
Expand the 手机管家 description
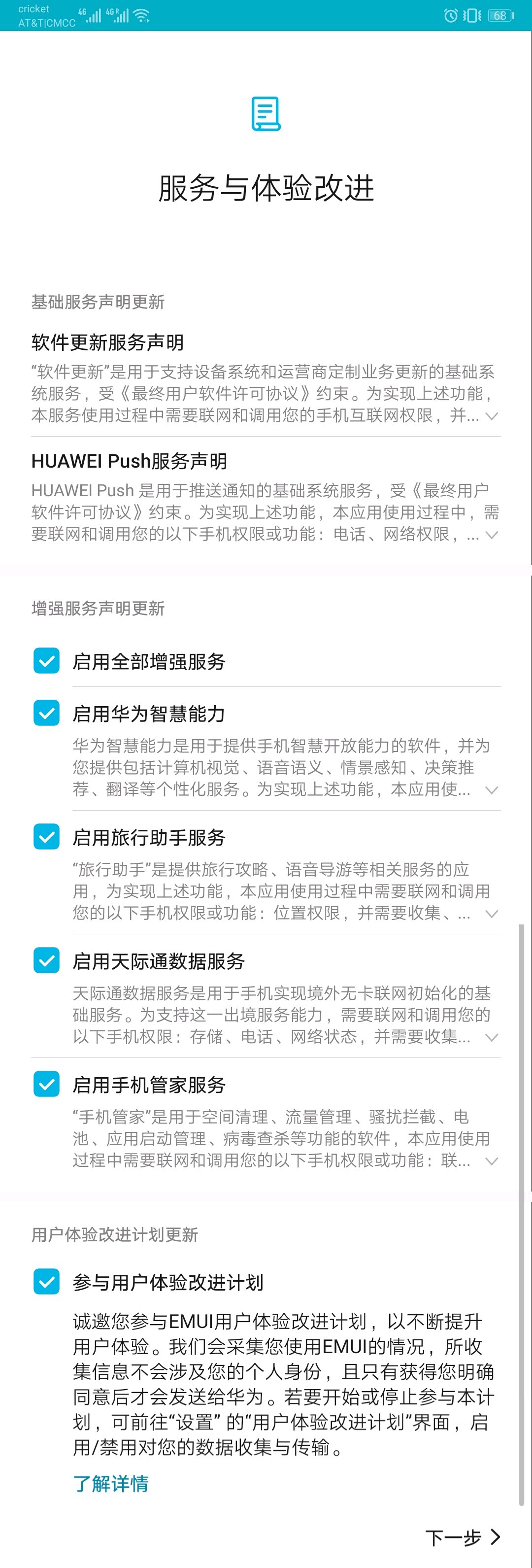pyautogui.click(x=492, y=1161)
